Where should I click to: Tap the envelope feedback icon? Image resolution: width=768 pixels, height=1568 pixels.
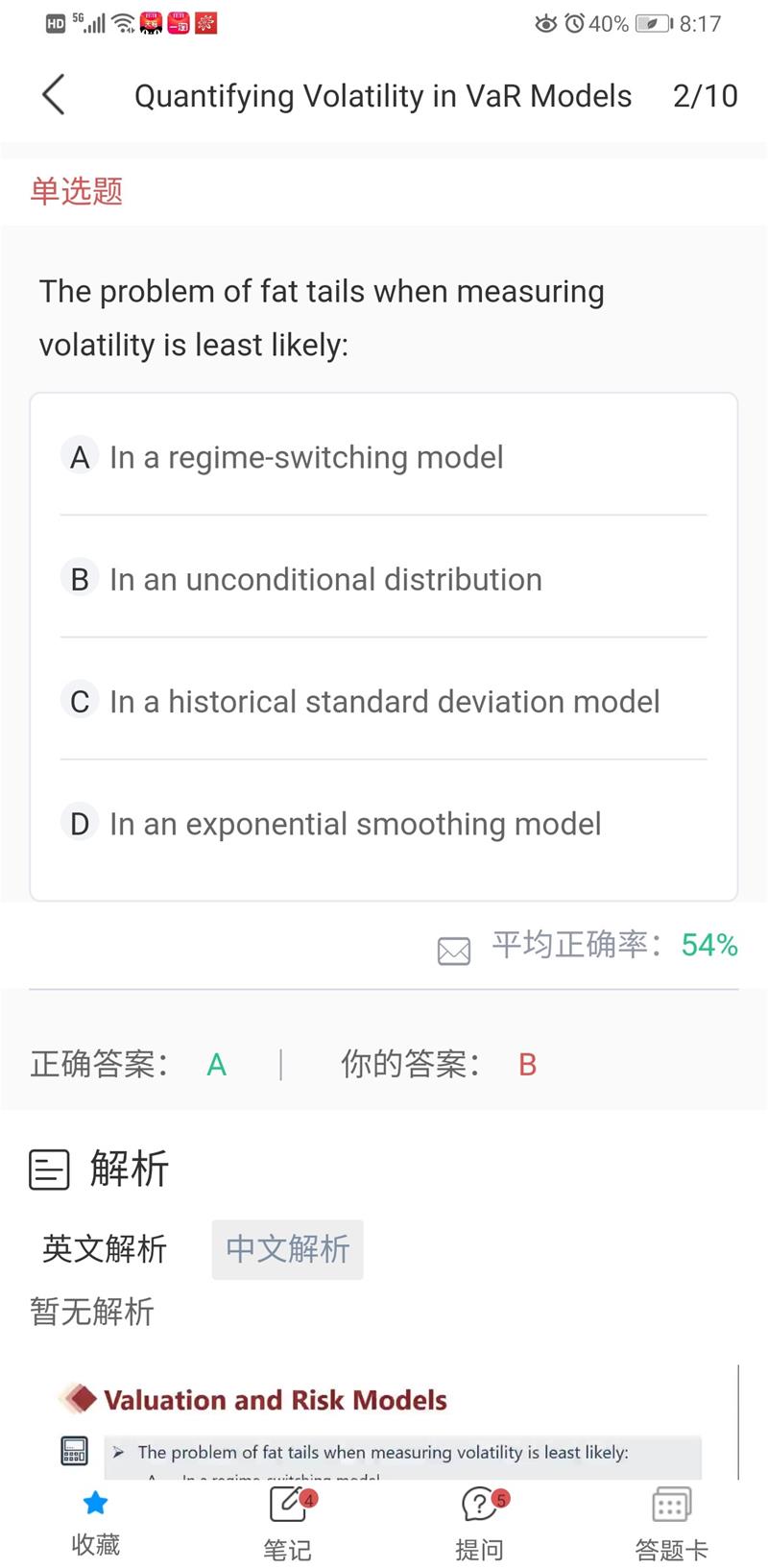pos(454,951)
